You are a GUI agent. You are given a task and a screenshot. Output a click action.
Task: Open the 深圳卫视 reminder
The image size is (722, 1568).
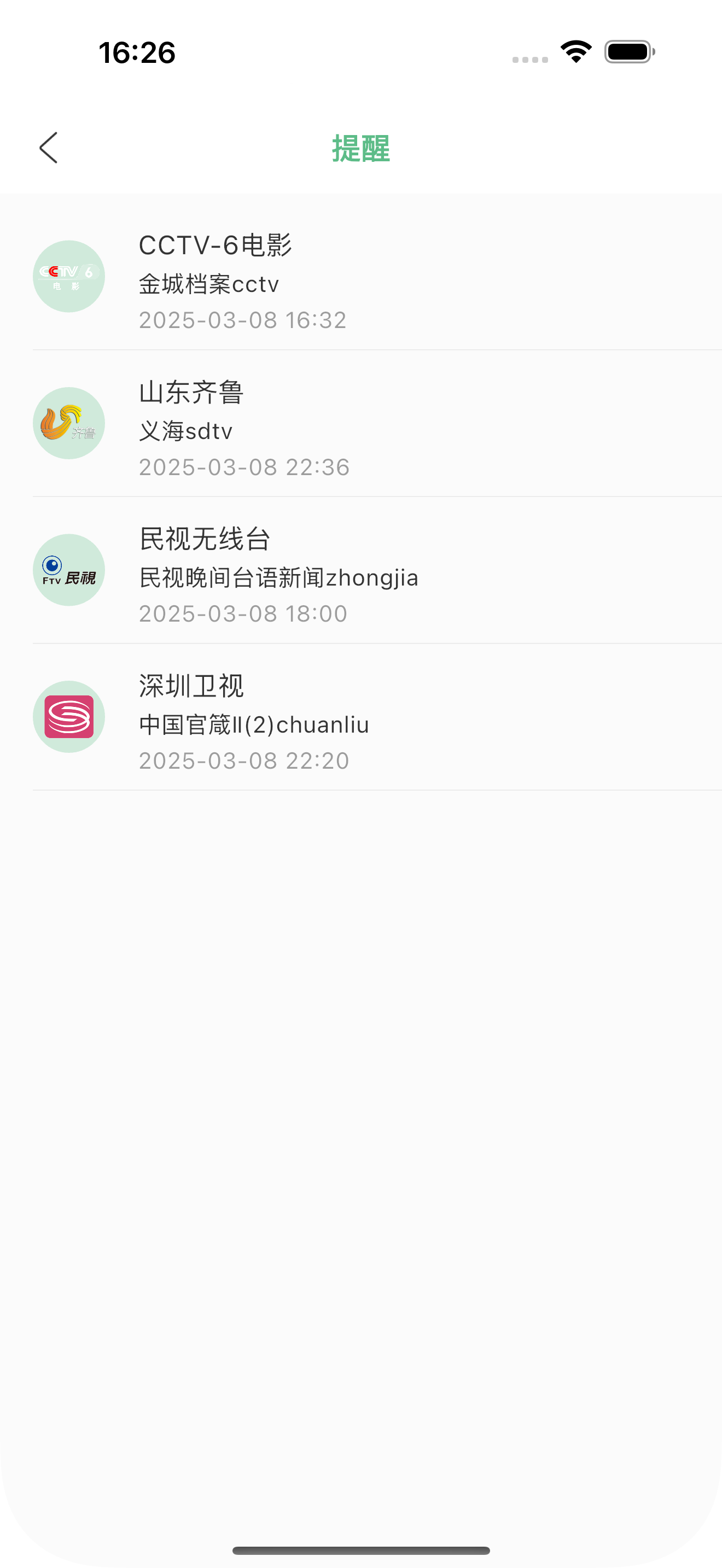point(361,717)
